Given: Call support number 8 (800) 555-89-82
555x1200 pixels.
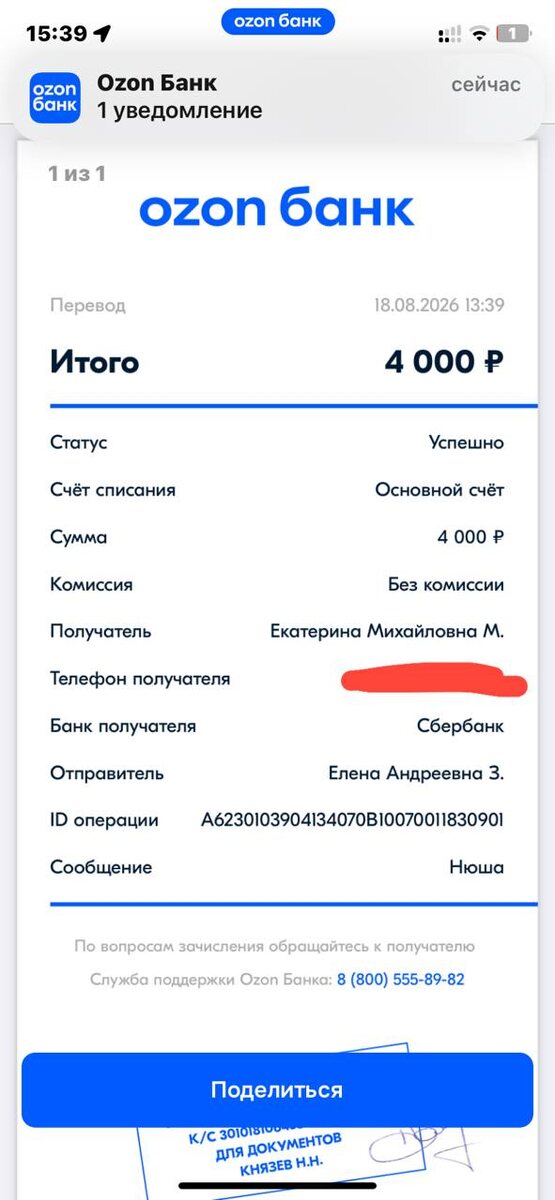Looking at the screenshot, I should tap(400, 980).
